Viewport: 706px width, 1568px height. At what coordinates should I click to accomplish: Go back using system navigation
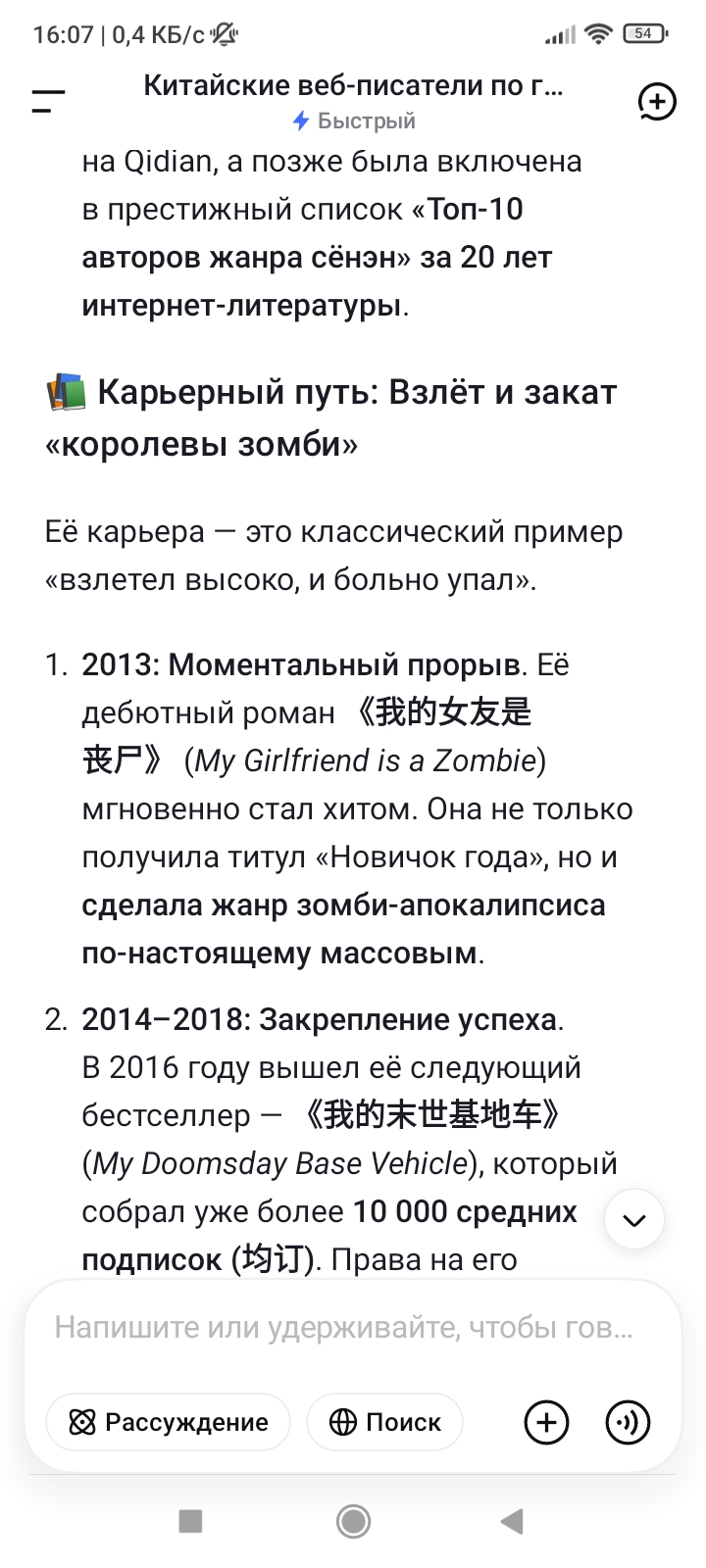click(511, 1521)
